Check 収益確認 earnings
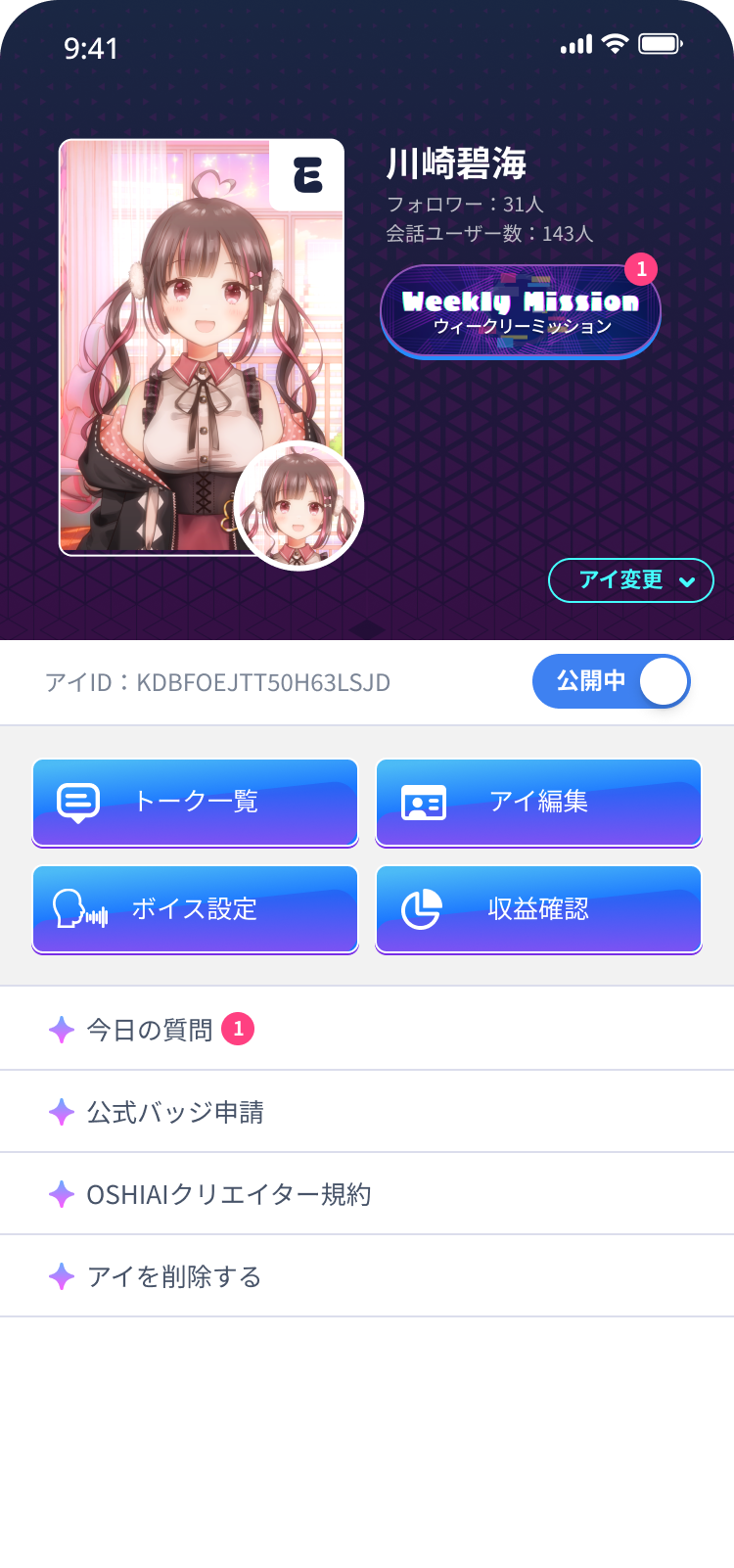This screenshot has width=734, height=1568. [x=538, y=908]
